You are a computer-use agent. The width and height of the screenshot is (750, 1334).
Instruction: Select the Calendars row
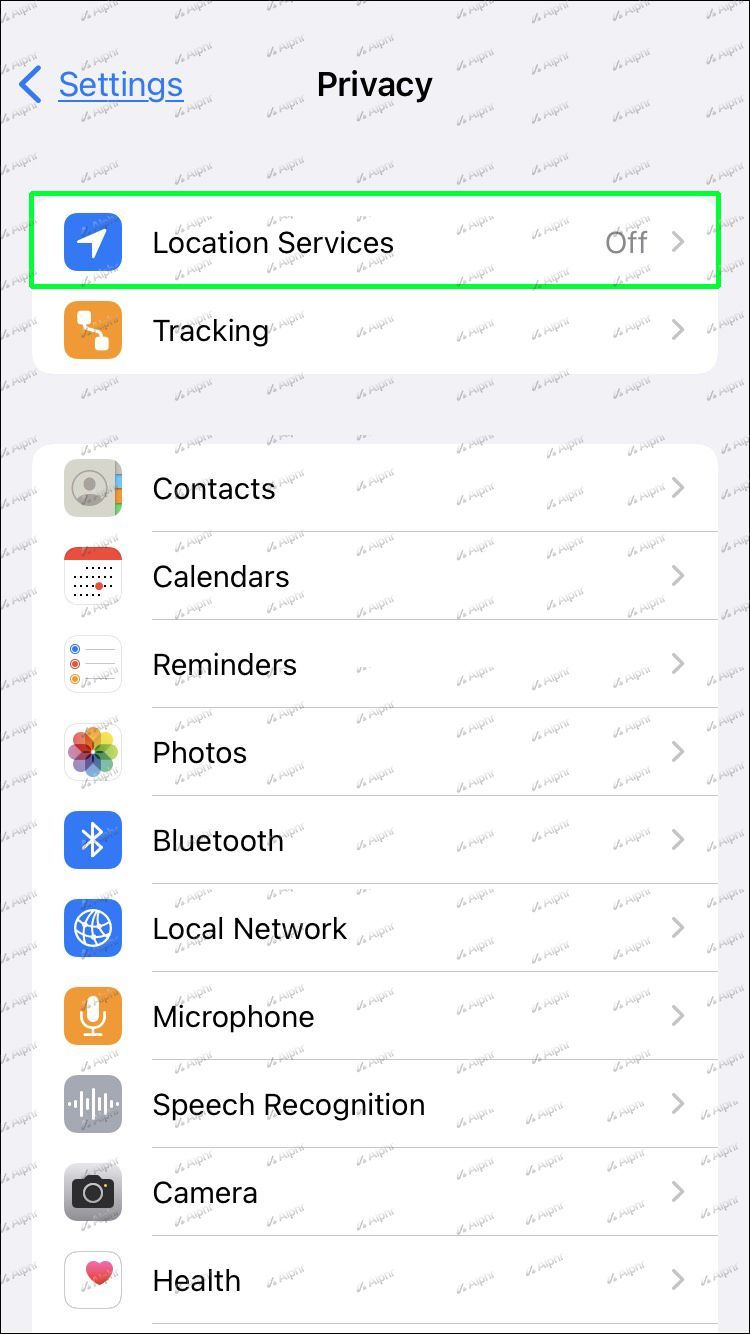(x=375, y=576)
